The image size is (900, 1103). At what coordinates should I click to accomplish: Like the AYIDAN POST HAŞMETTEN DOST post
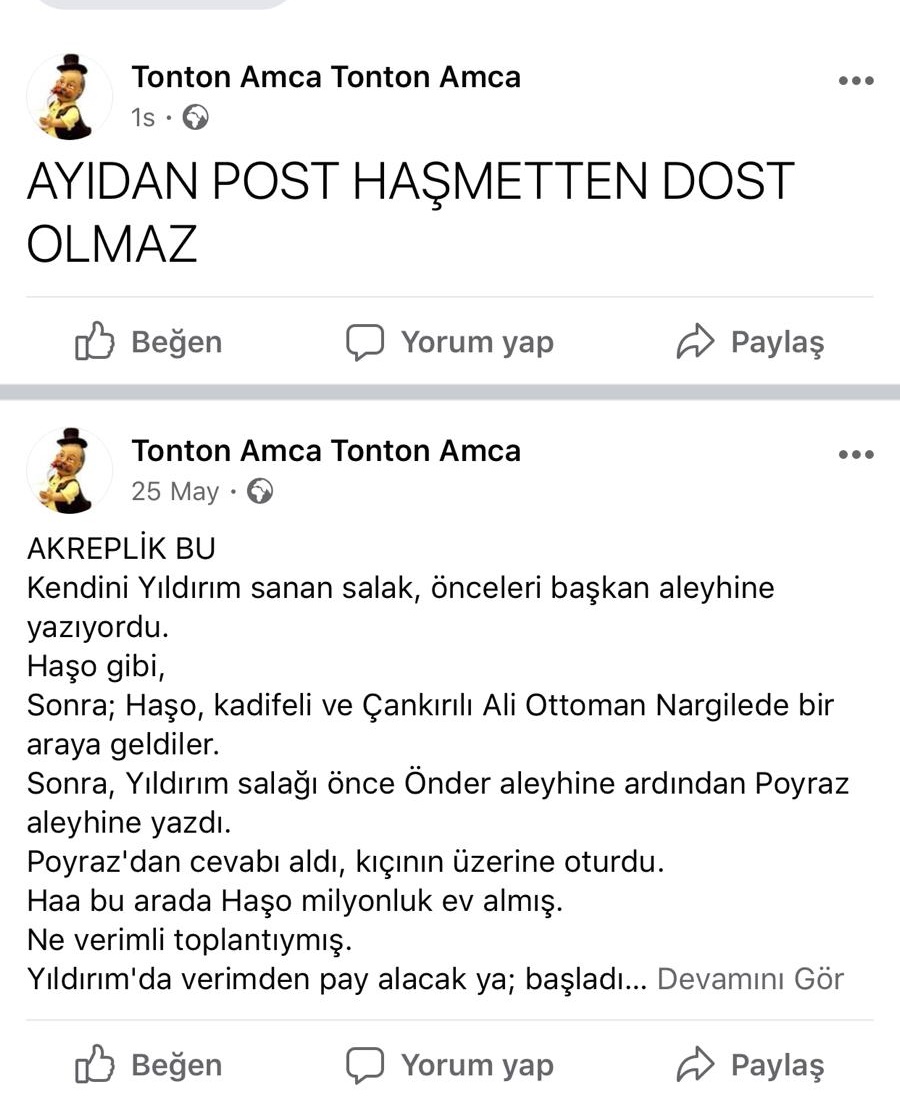[149, 343]
